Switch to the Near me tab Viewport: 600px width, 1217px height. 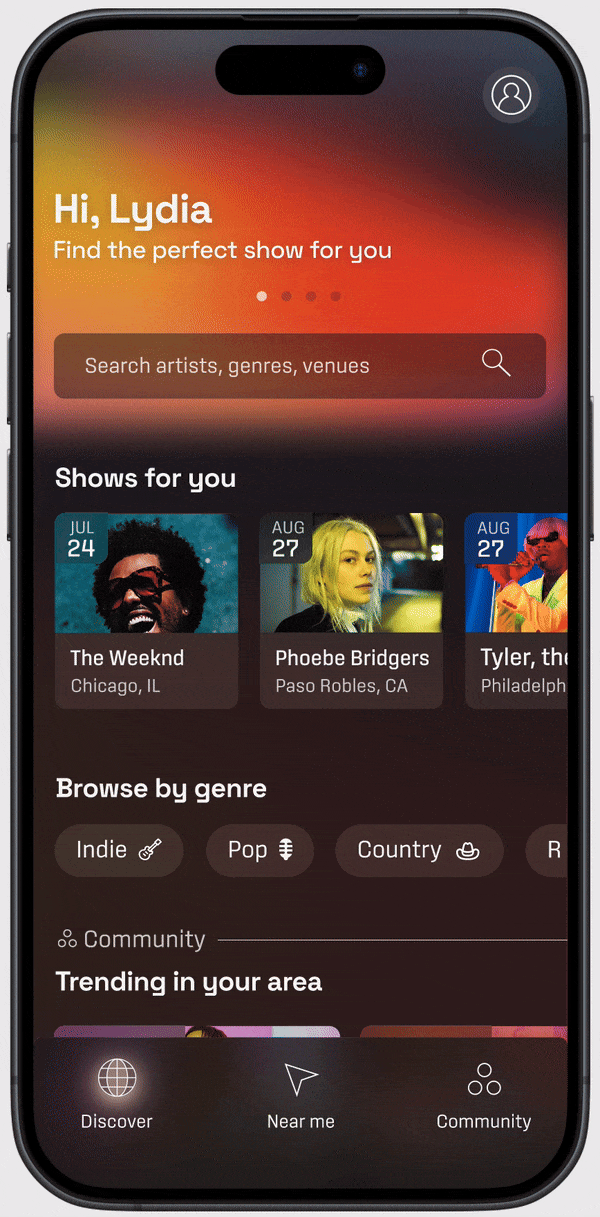300,1096
